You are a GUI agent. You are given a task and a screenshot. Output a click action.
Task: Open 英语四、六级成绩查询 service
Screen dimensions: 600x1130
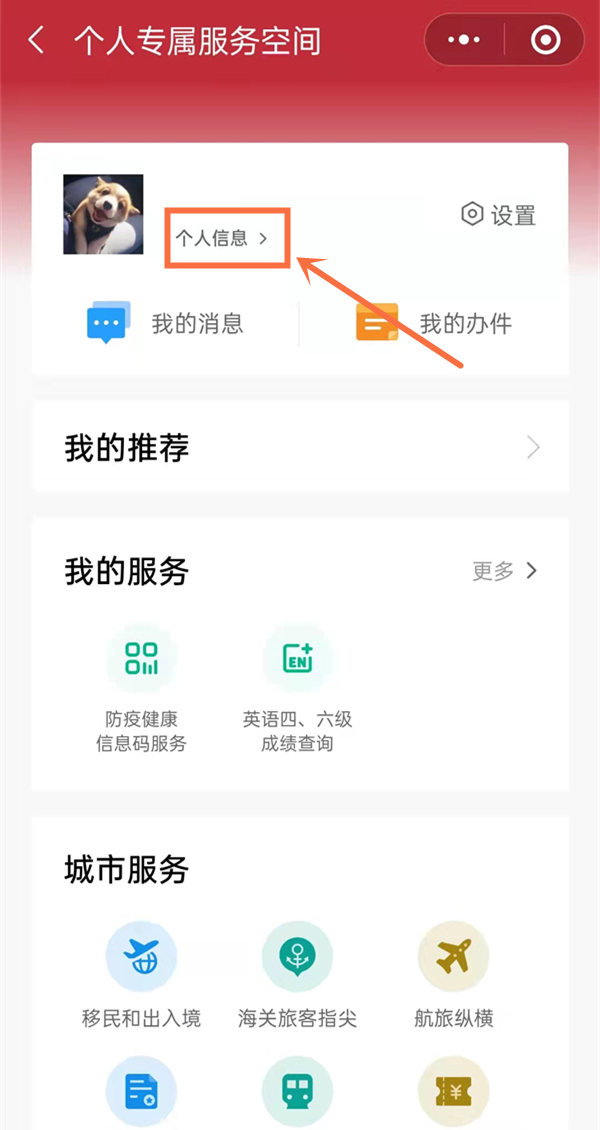[x=297, y=689]
